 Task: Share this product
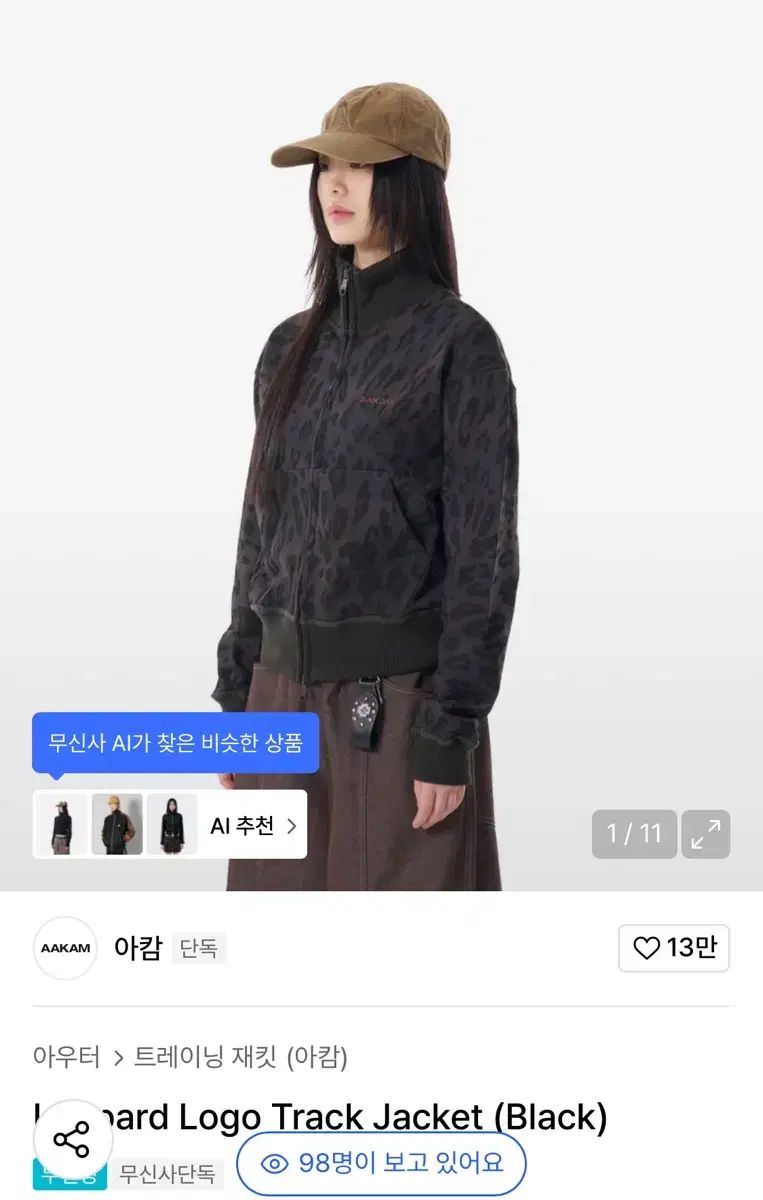point(71,1140)
